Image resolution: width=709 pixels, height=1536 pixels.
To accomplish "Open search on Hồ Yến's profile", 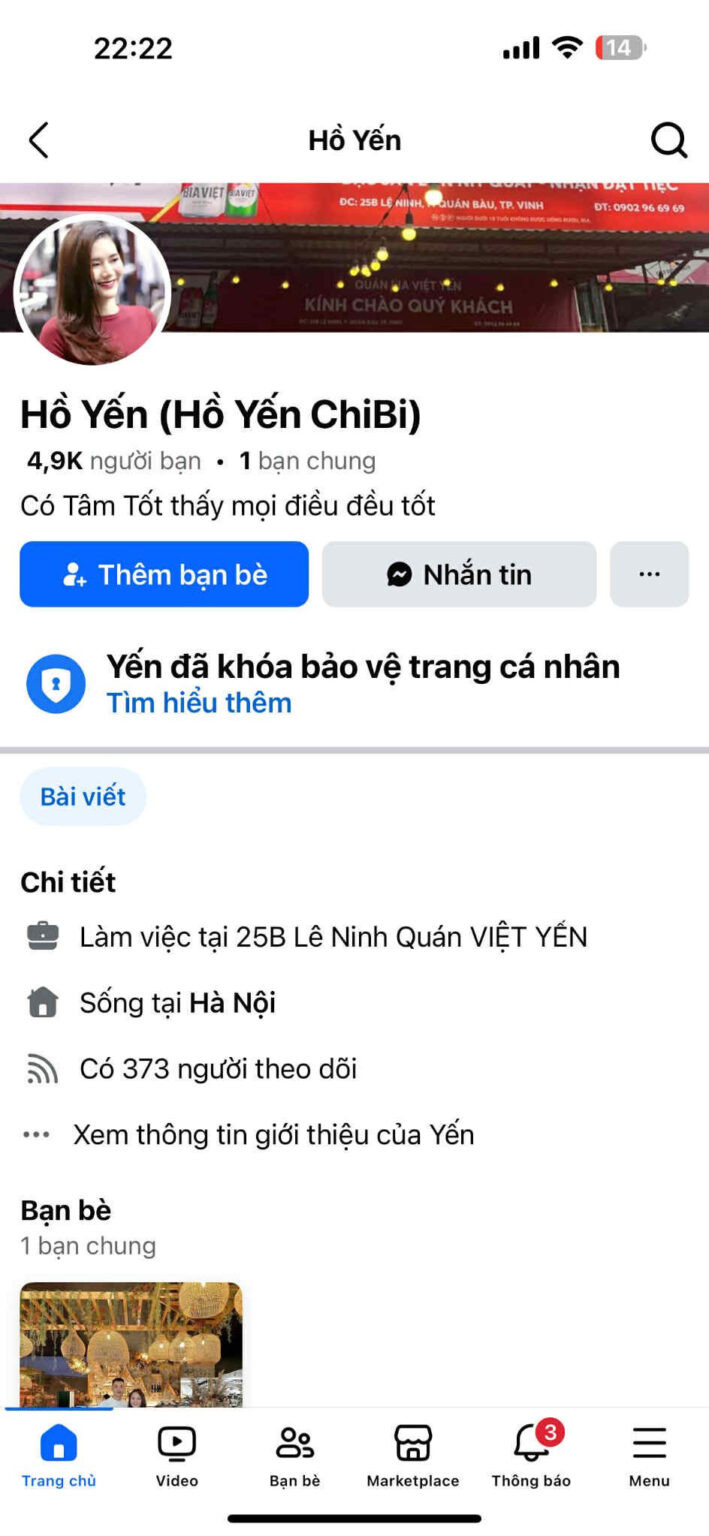I will pos(668,141).
